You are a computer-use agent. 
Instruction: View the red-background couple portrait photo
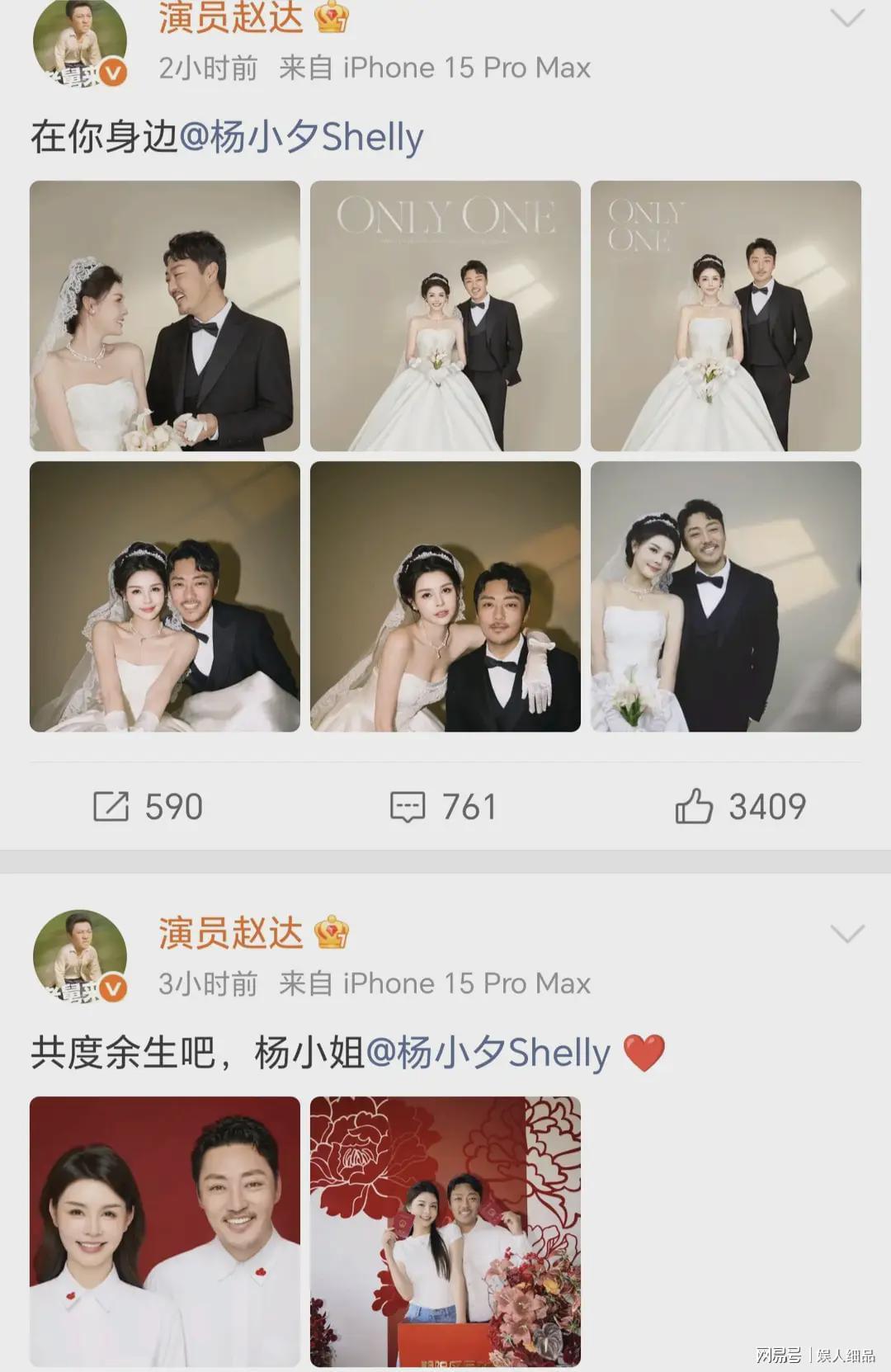[x=165, y=1231]
